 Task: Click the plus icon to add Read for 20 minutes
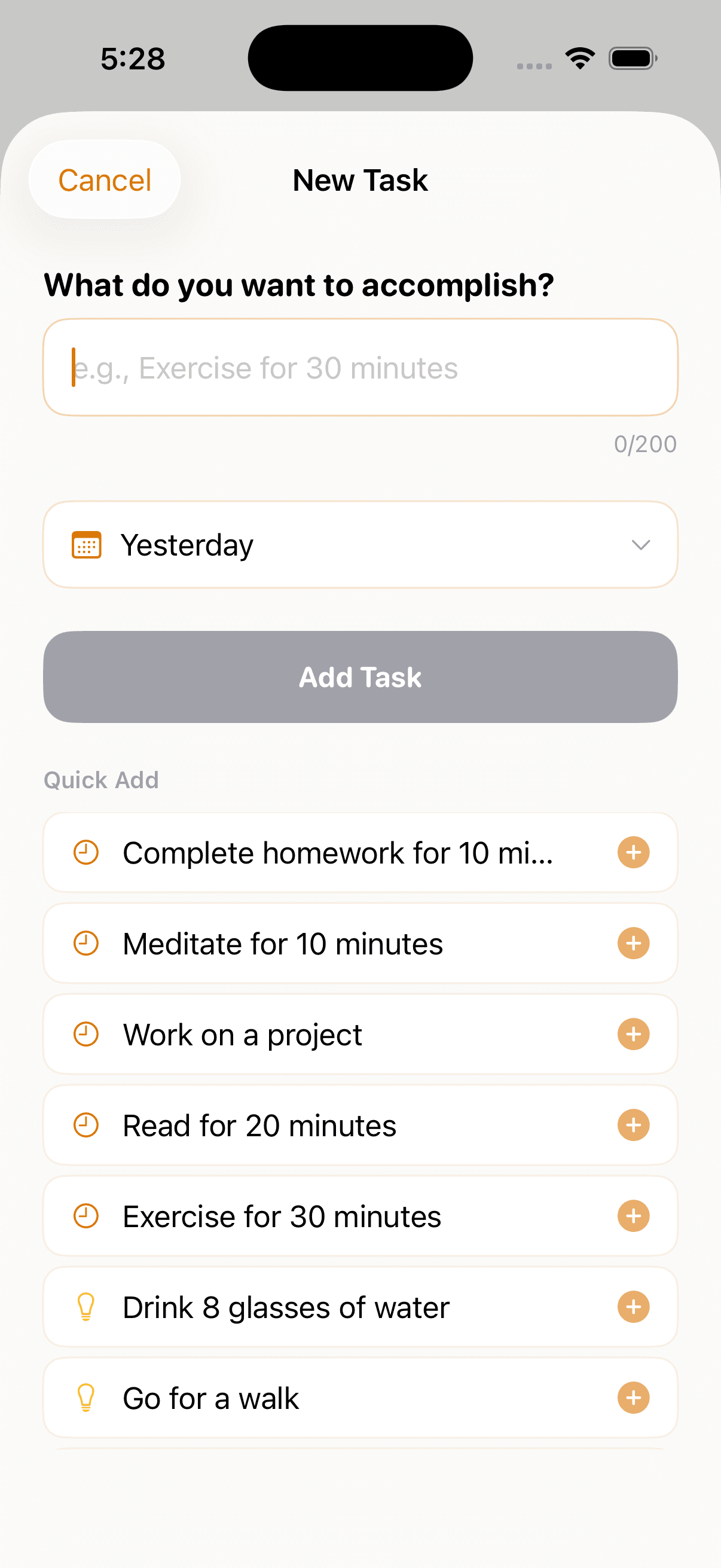coord(633,1125)
